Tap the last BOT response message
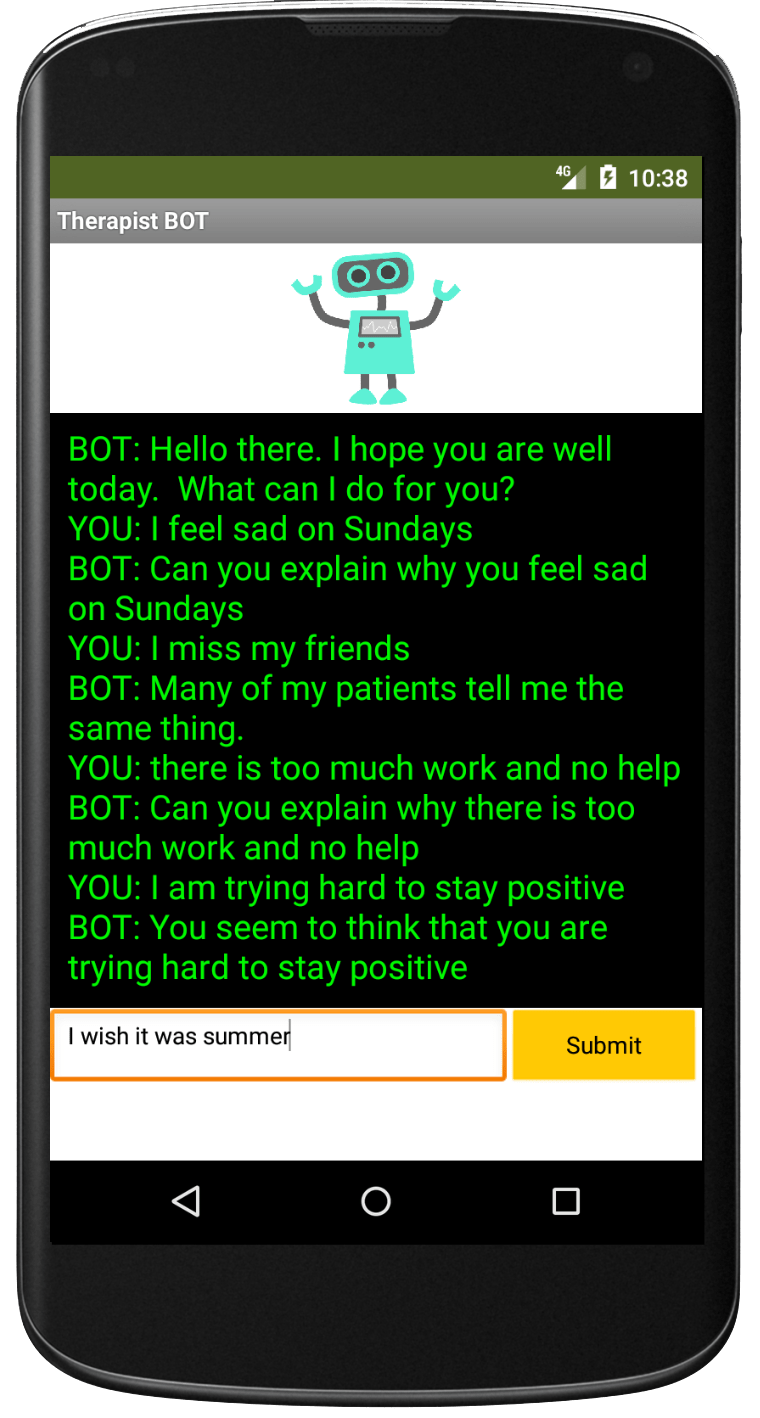The width and height of the screenshot is (760, 1418). point(336,947)
